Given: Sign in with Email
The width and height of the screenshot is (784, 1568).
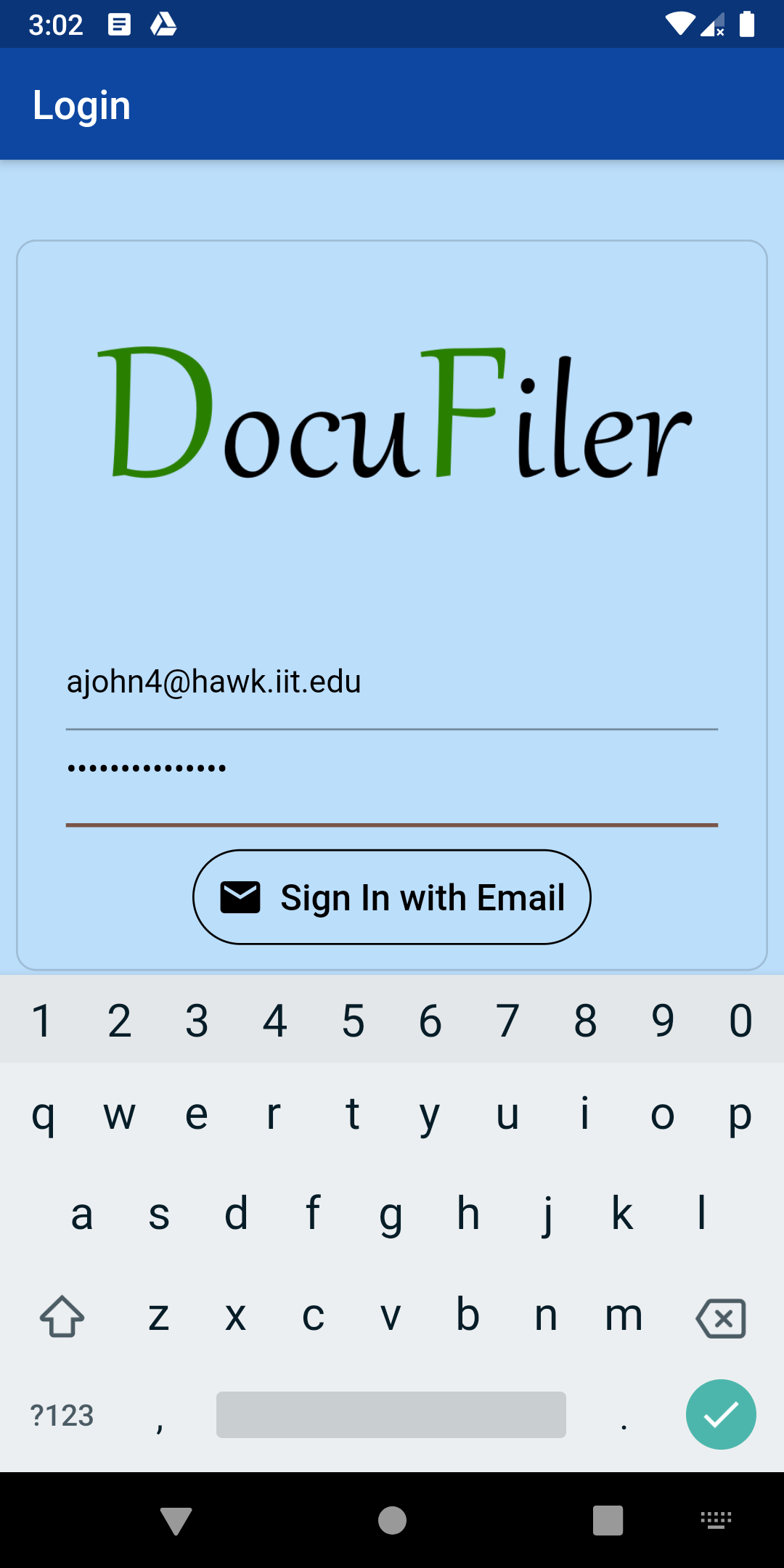Looking at the screenshot, I should tap(392, 897).
